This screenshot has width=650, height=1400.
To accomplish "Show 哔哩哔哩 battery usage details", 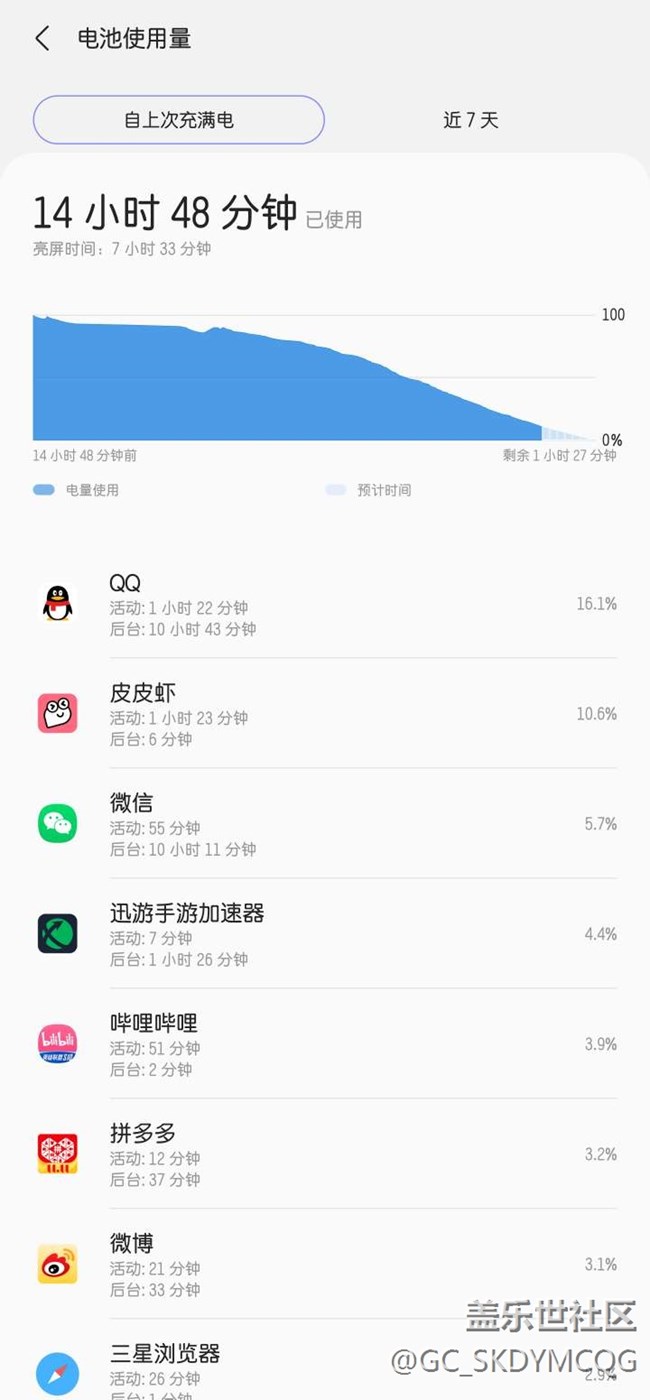I will tap(325, 1043).
